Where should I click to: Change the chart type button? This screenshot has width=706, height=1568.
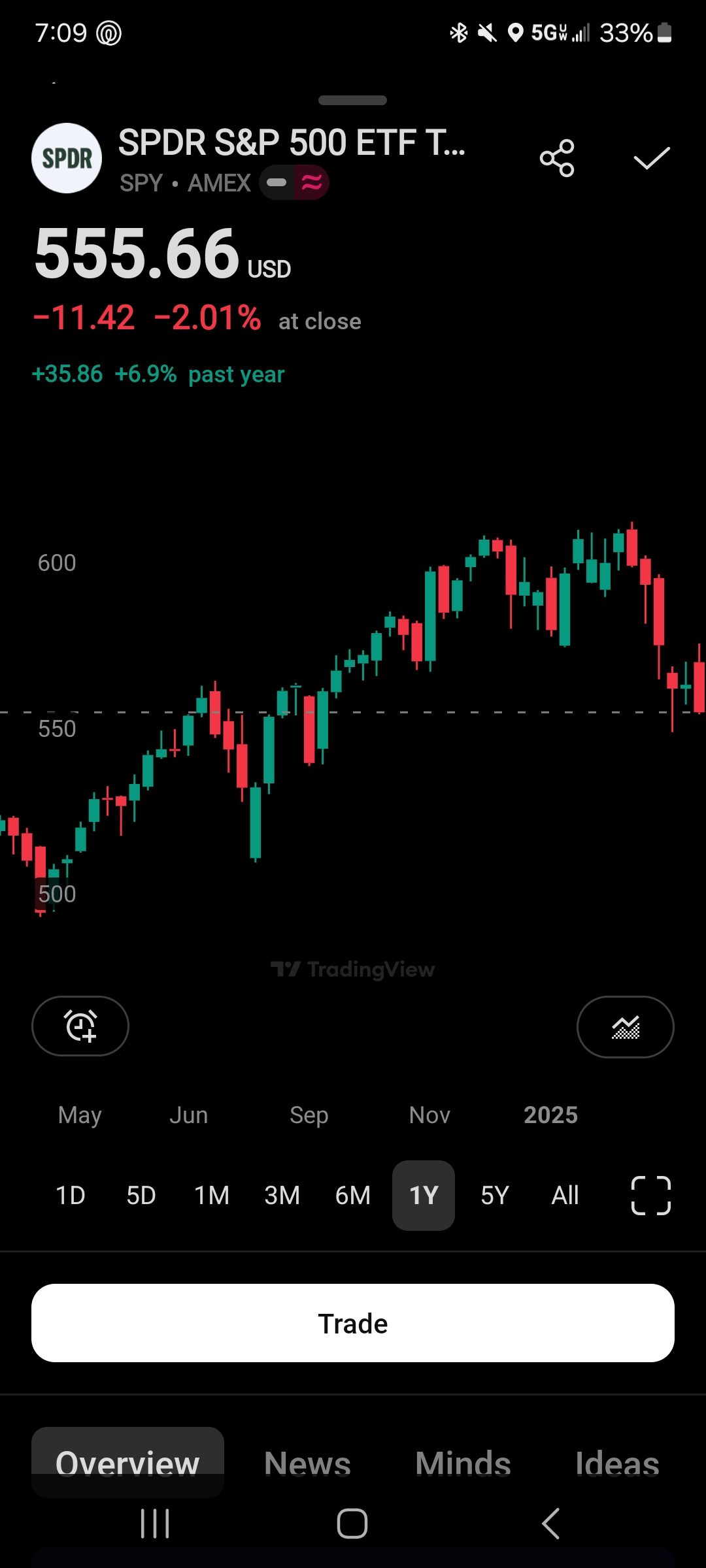coord(626,1027)
